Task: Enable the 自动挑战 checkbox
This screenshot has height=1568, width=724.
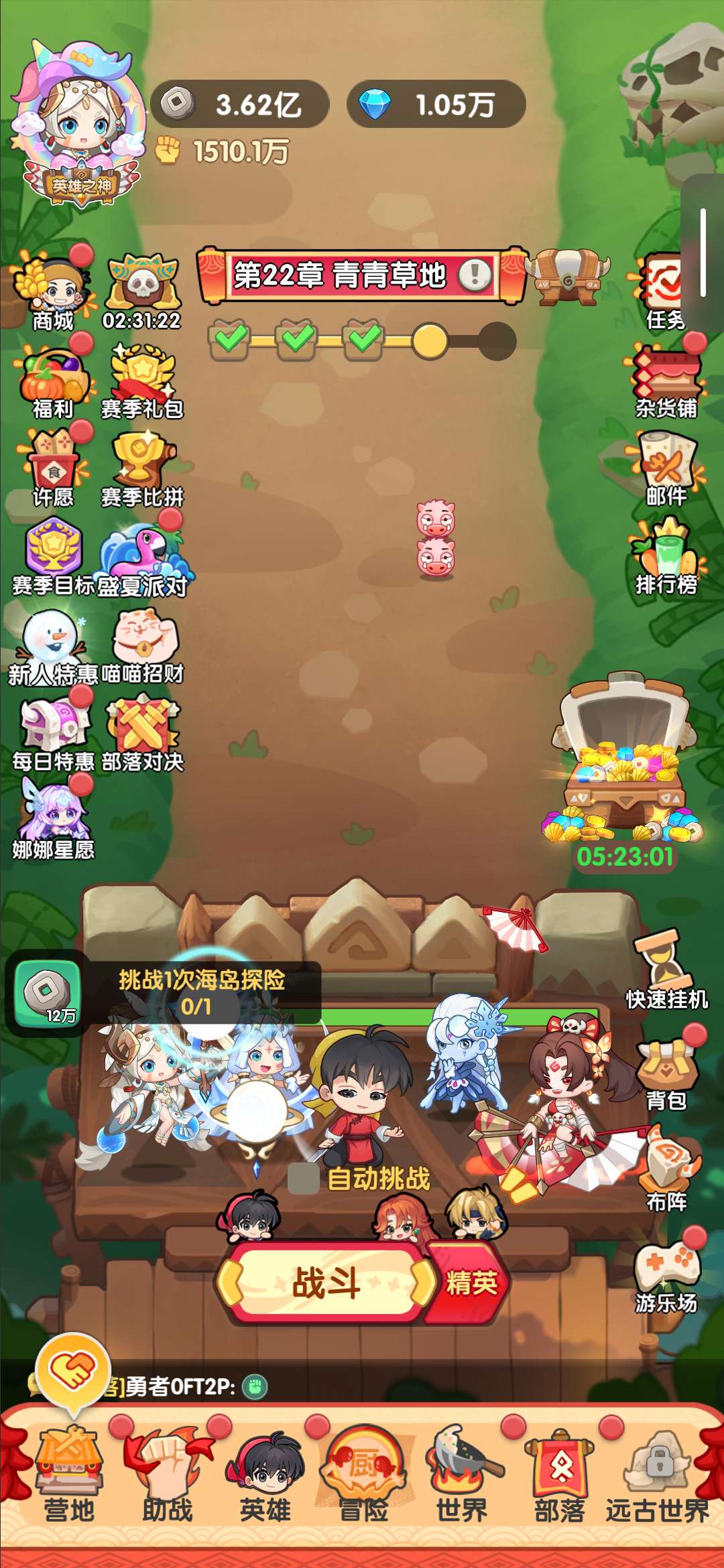Action: click(x=303, y=1179)
